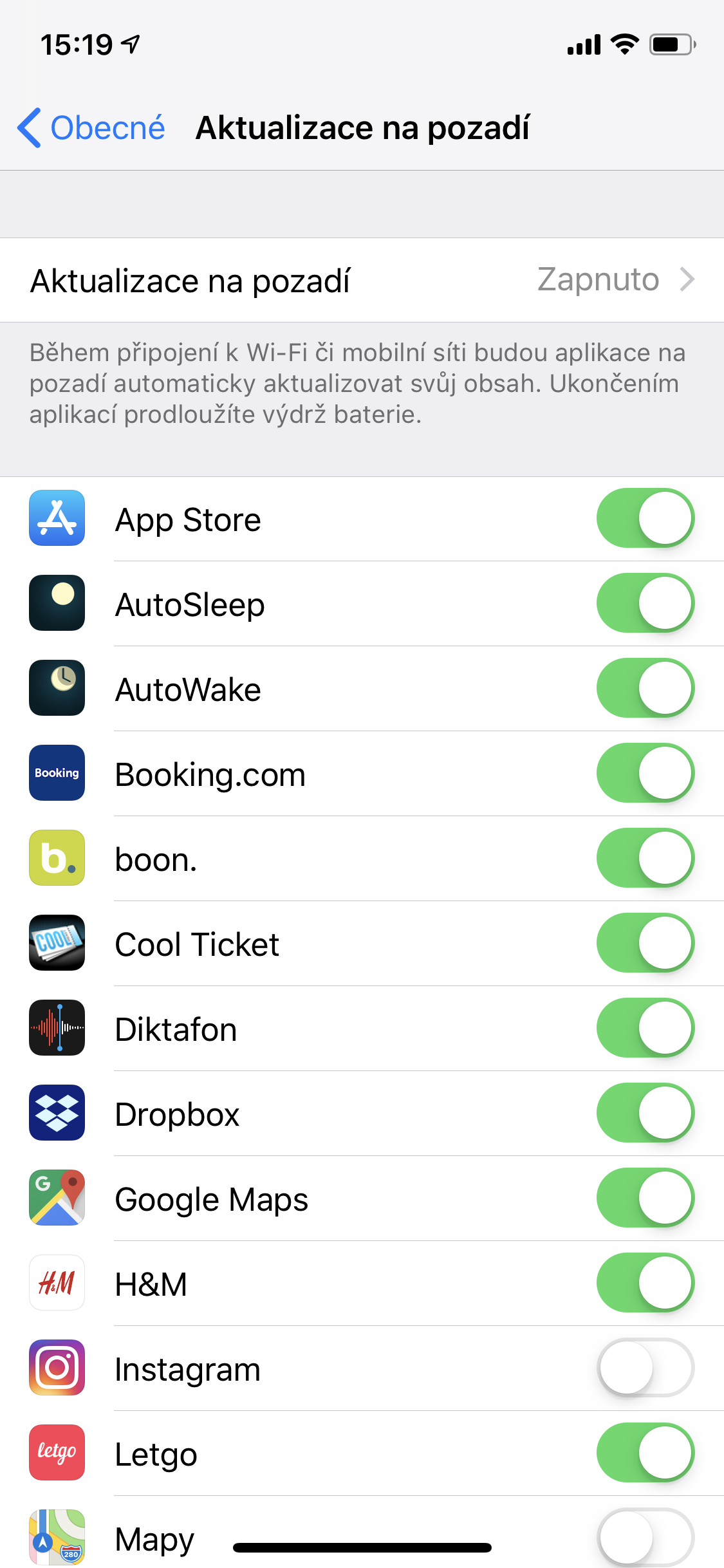Tap the Diktafon waveform icon
724x1568 pixels.
point(57,1028)
